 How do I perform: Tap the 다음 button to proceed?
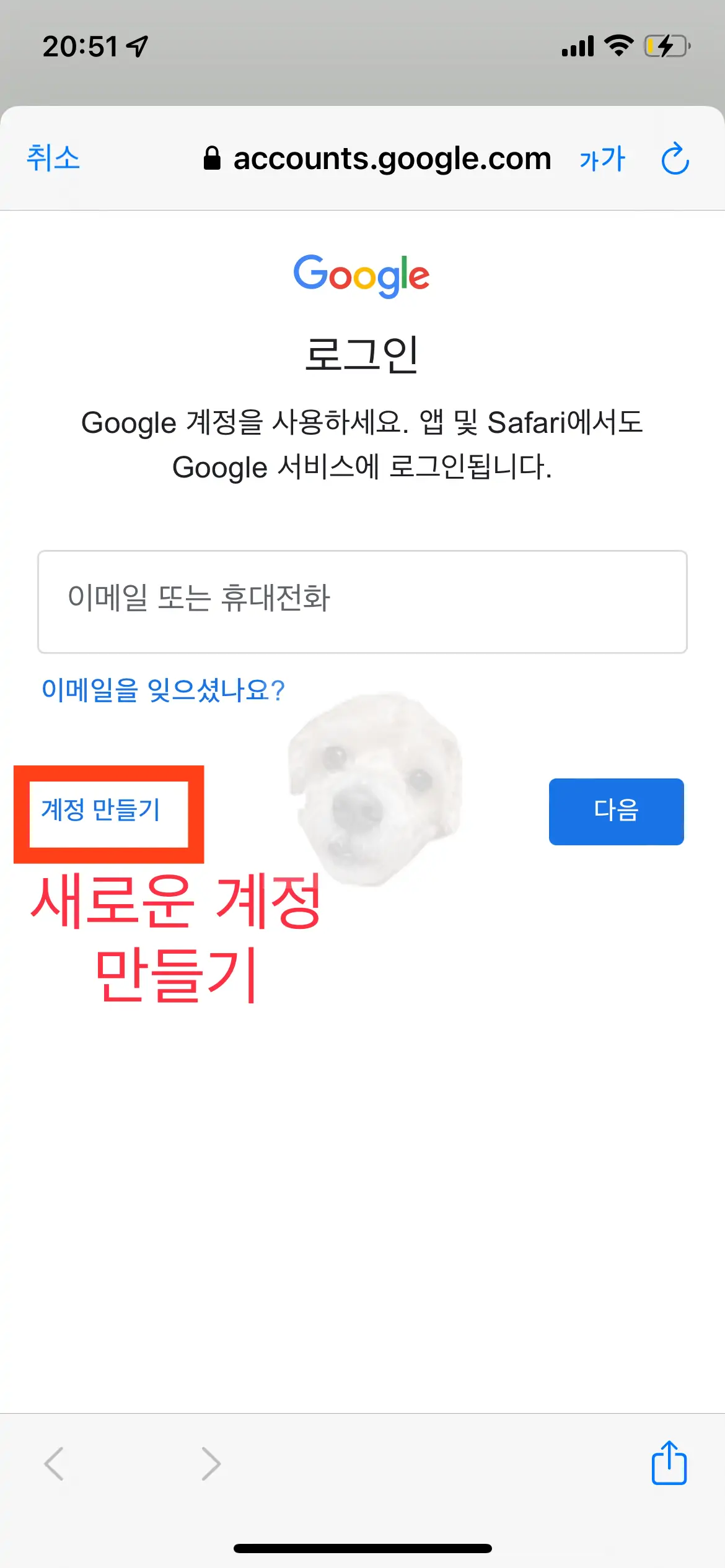(616, 812)
